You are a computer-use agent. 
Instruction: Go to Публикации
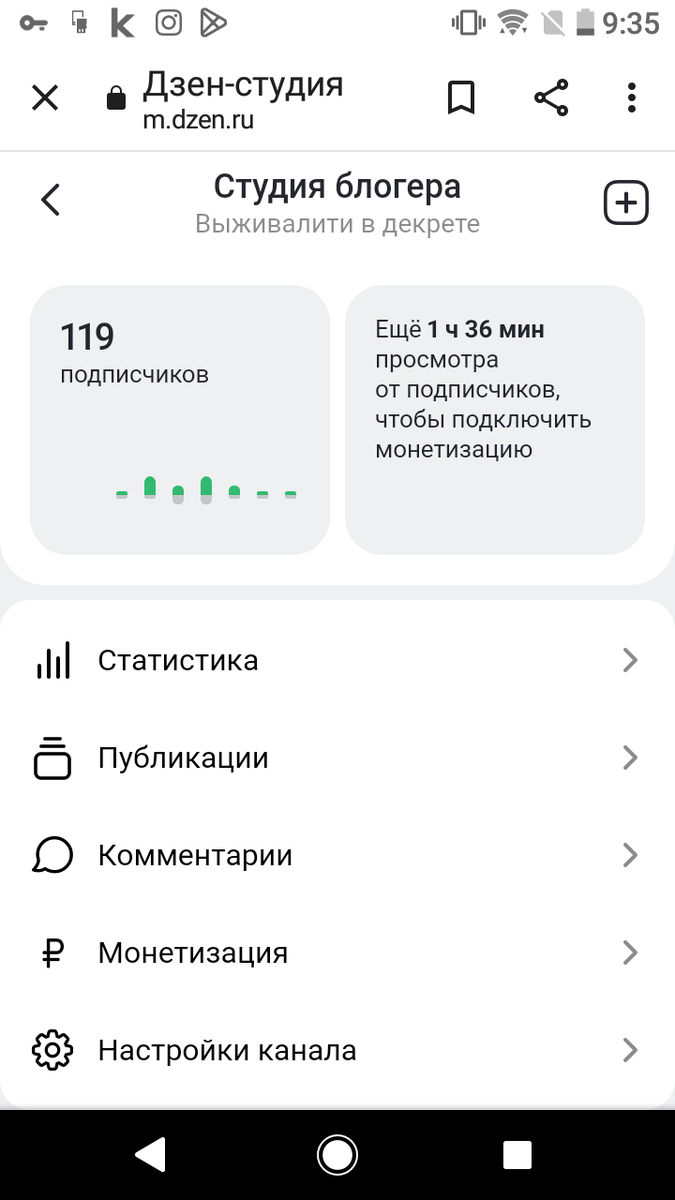[337, 758]
